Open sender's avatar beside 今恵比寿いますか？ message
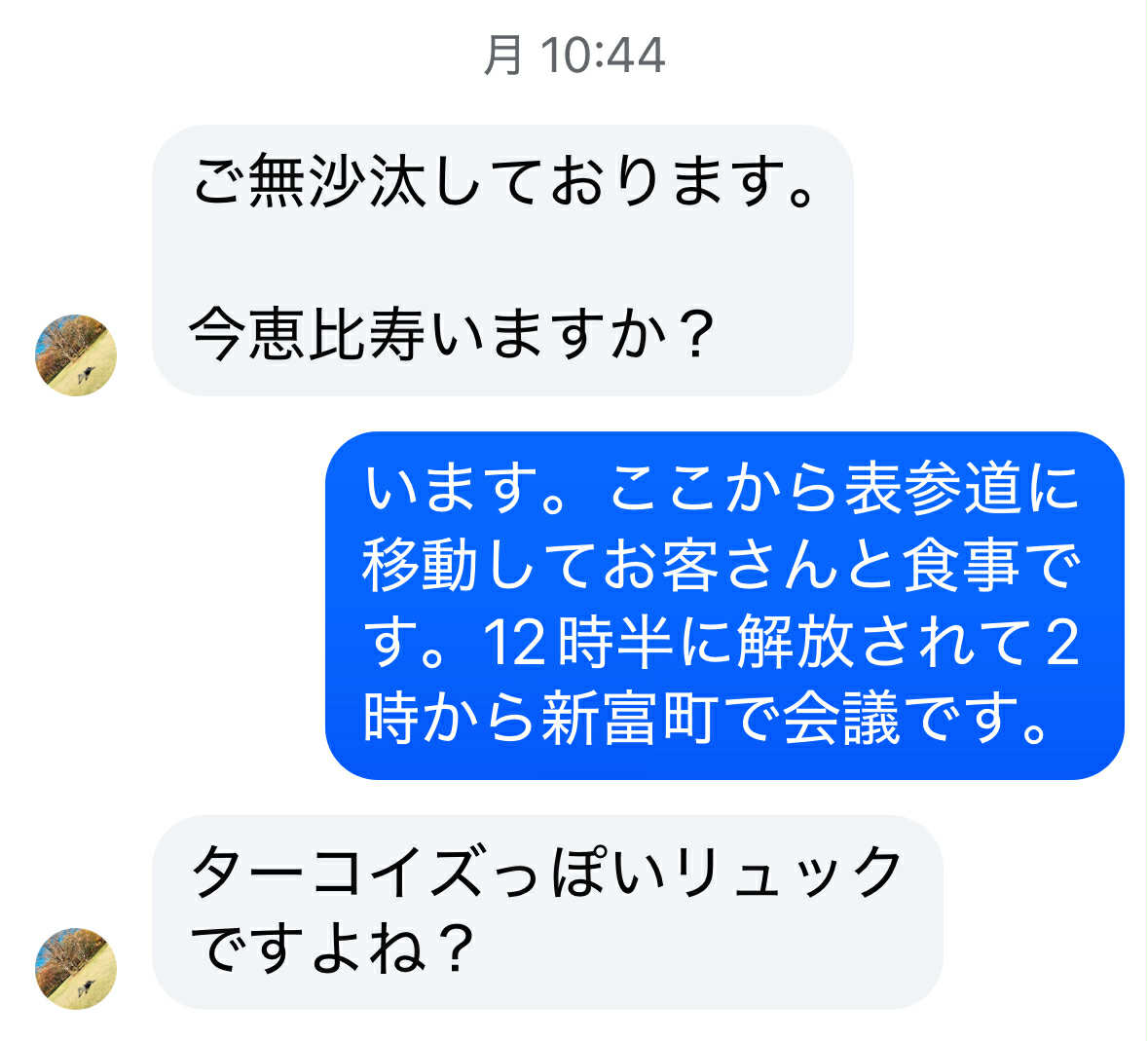1148x1041 pixels. tap(76, 355)
